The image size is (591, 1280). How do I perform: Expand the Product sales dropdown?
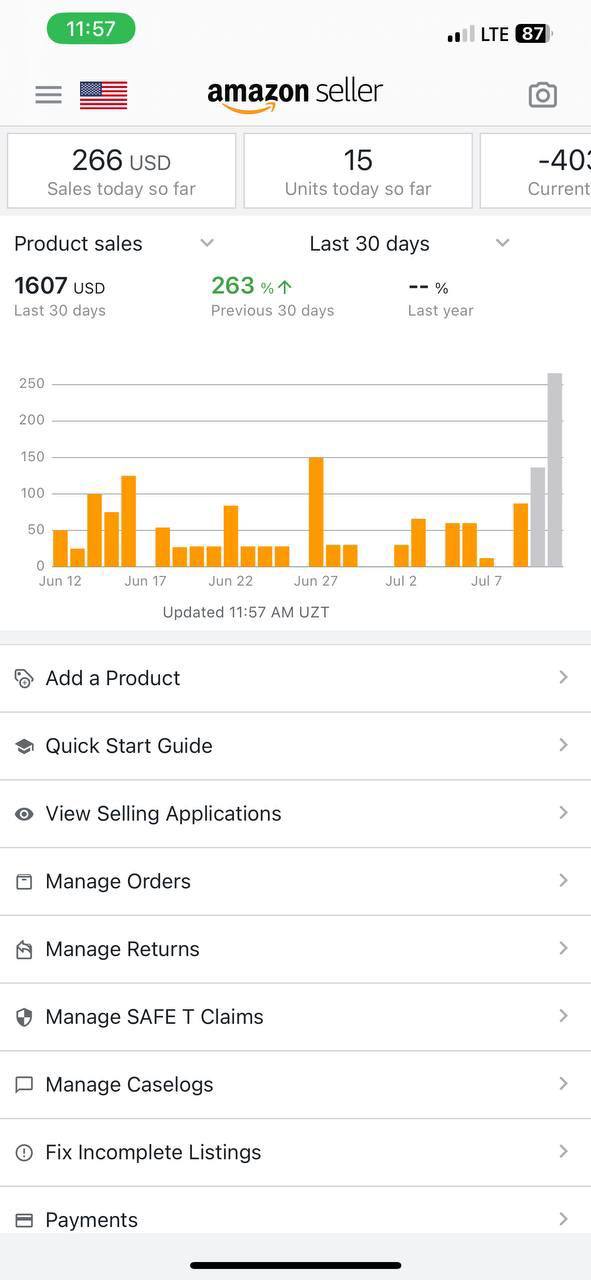click(114, 243)
